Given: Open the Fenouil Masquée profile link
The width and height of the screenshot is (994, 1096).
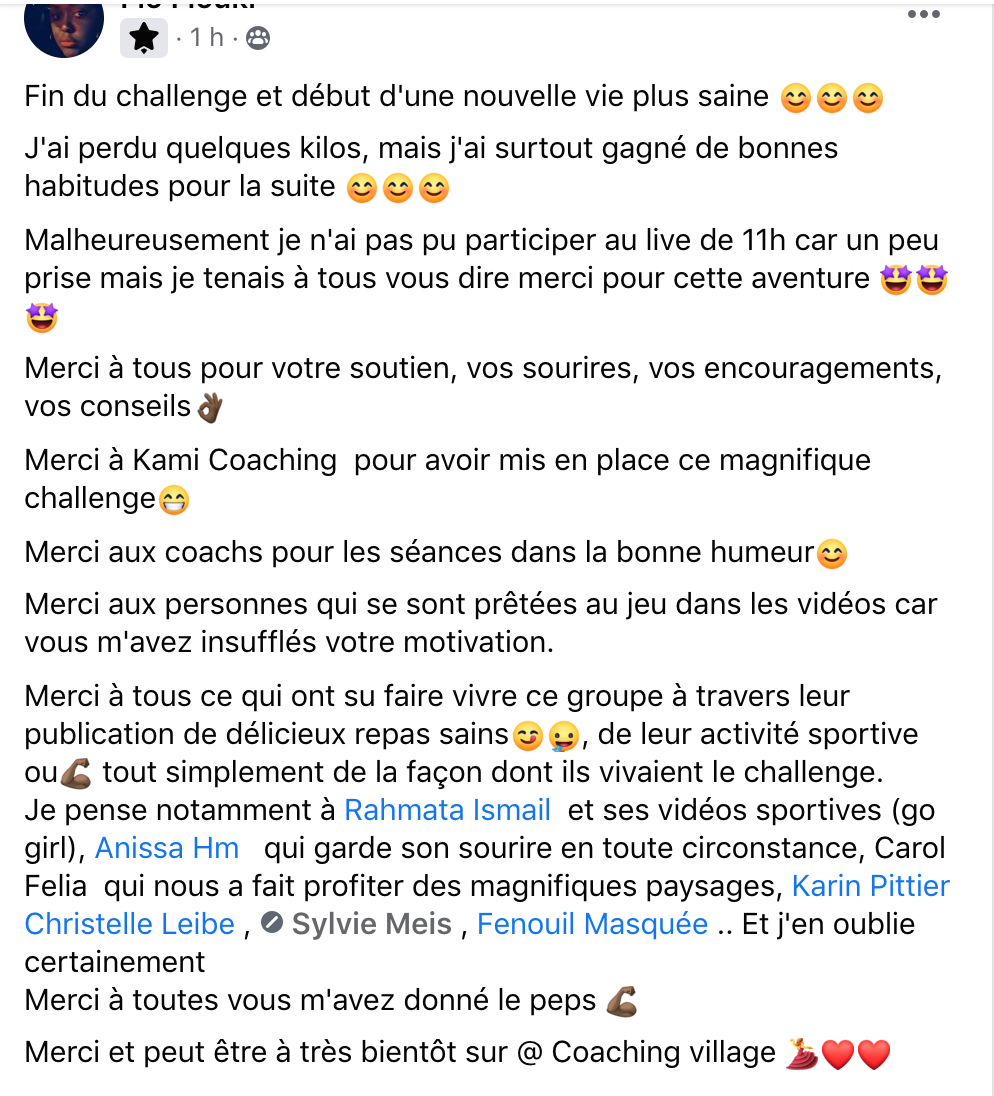Looking at the screenshot, I should tap(592, 924).
